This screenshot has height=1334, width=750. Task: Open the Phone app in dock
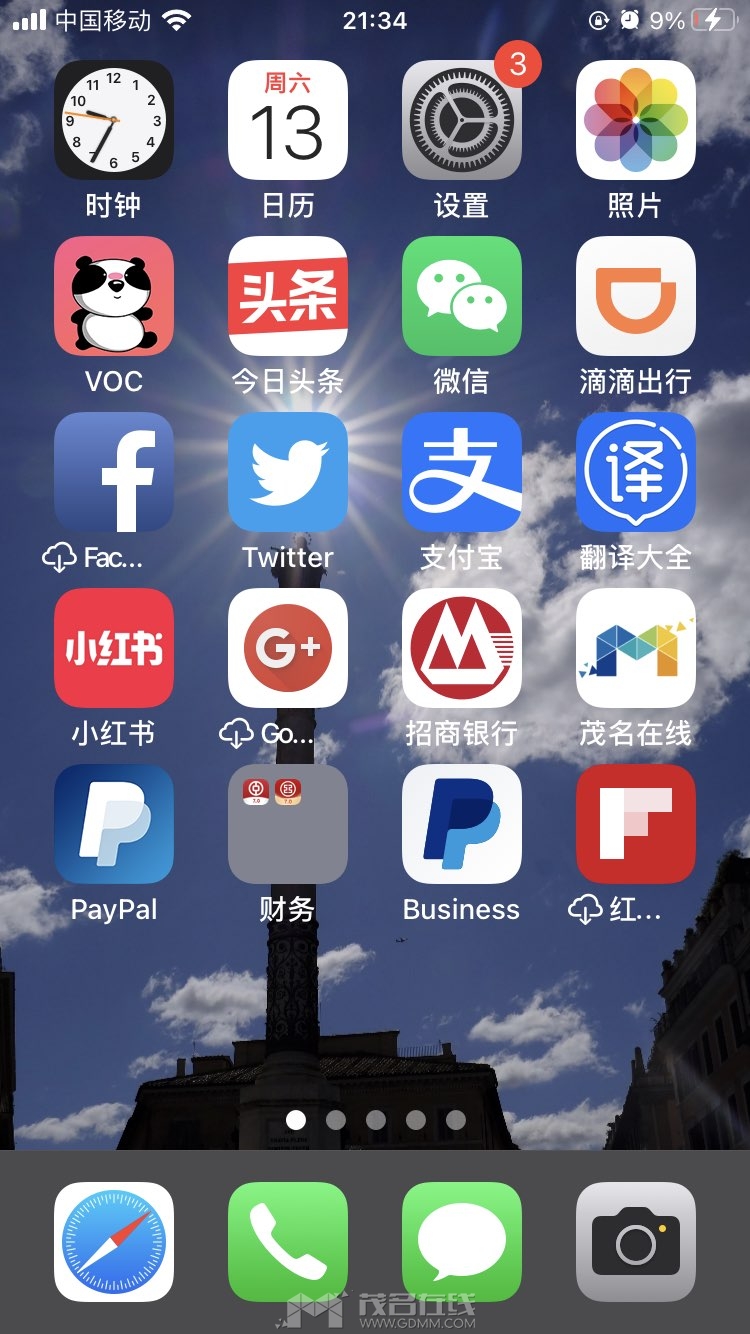pyautogui.click(x=288, y=1242)
